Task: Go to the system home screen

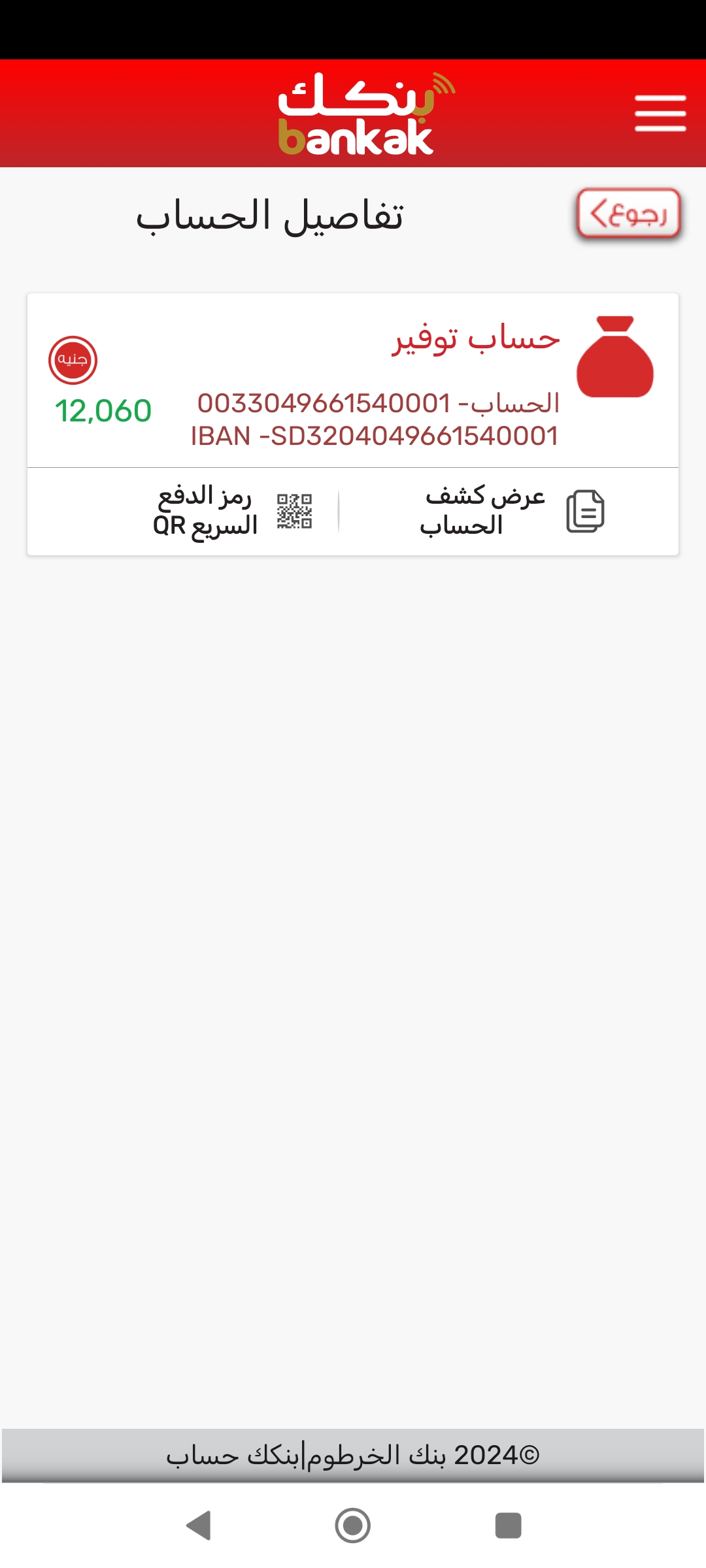Action: (x=353, y=1526)
